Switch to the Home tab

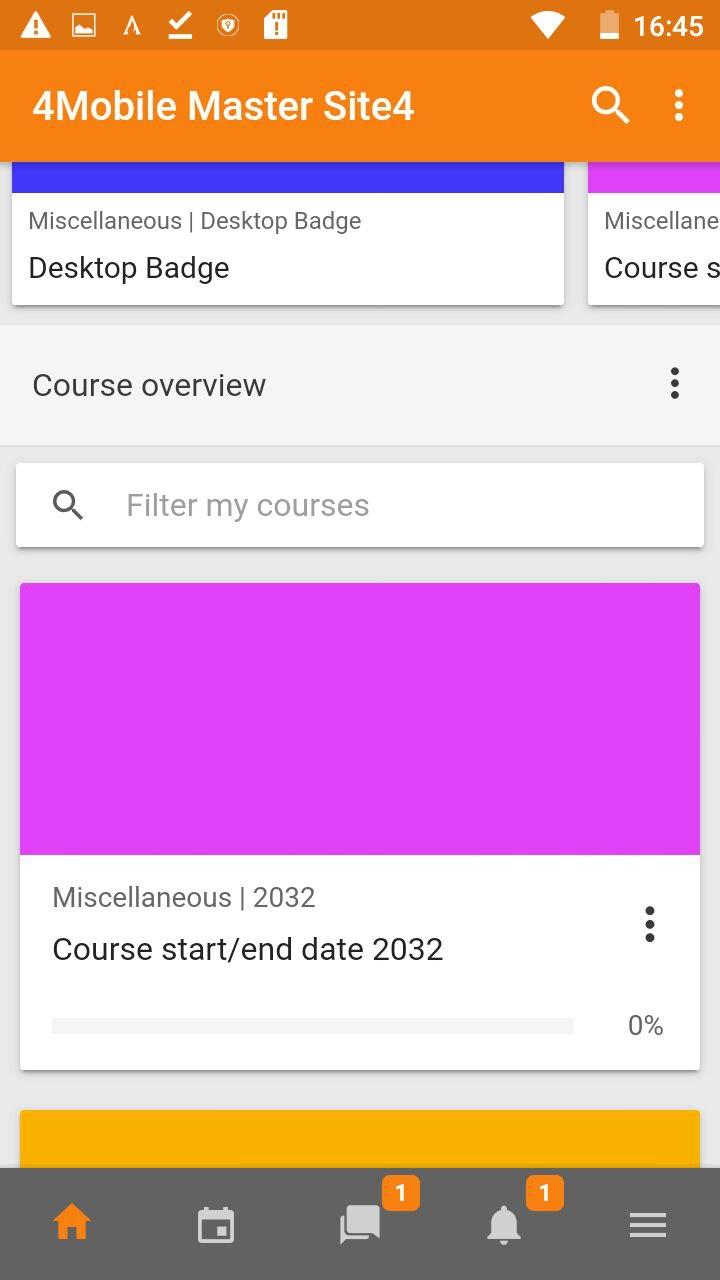(72, 1224)
